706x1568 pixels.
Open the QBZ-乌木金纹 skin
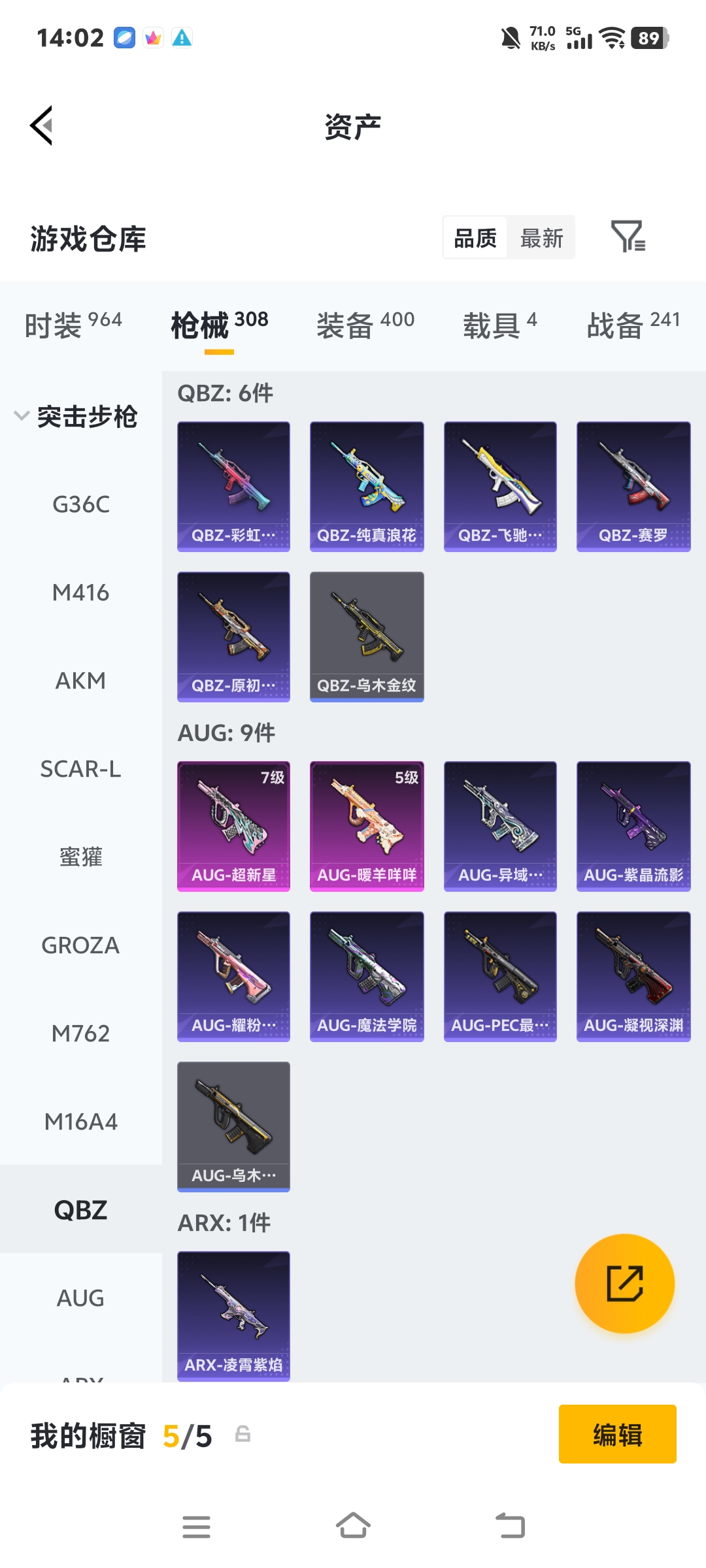(367, 636)
